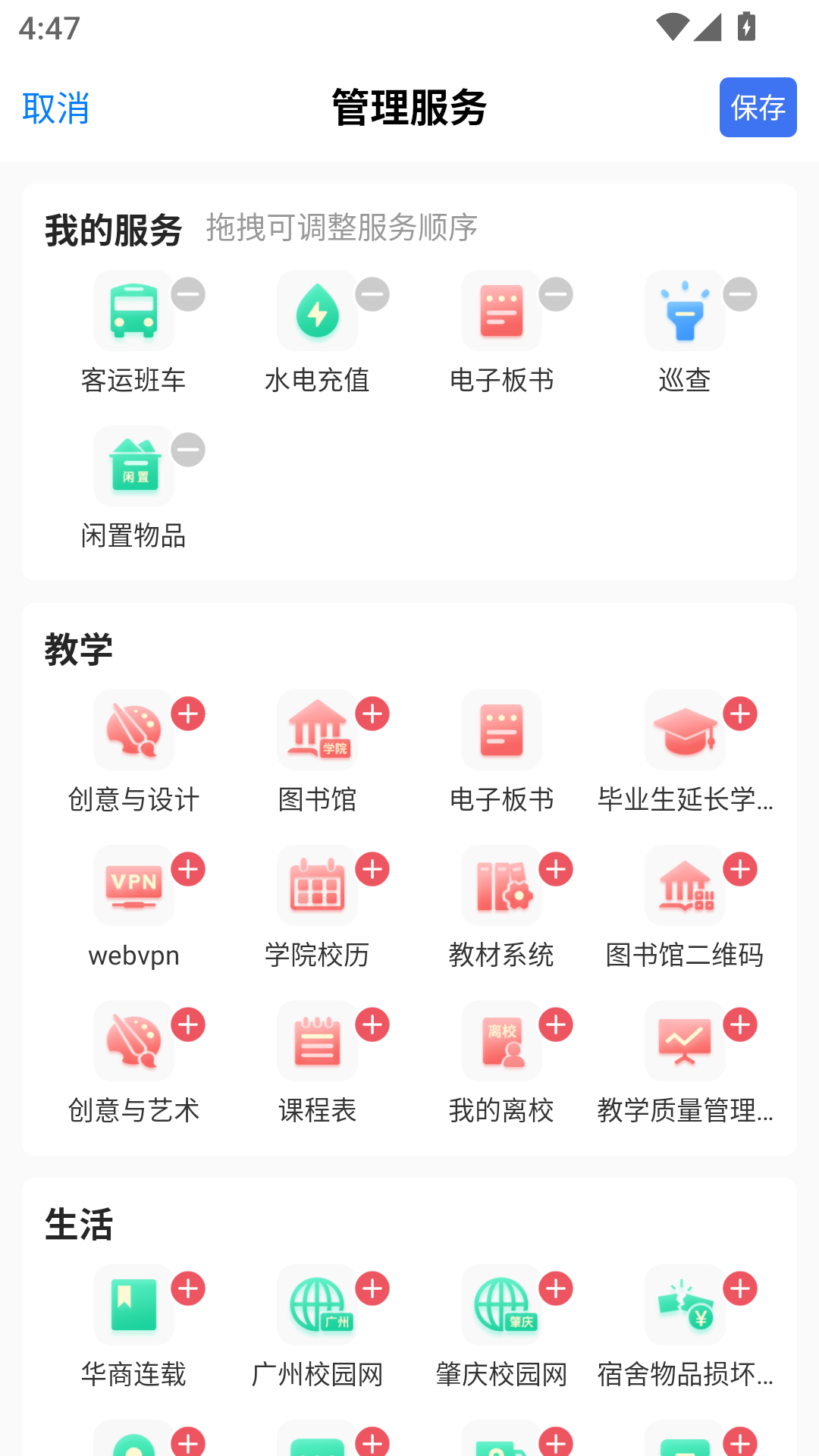Click the 闲置物品 secondhand items icon

coord(133,466)
